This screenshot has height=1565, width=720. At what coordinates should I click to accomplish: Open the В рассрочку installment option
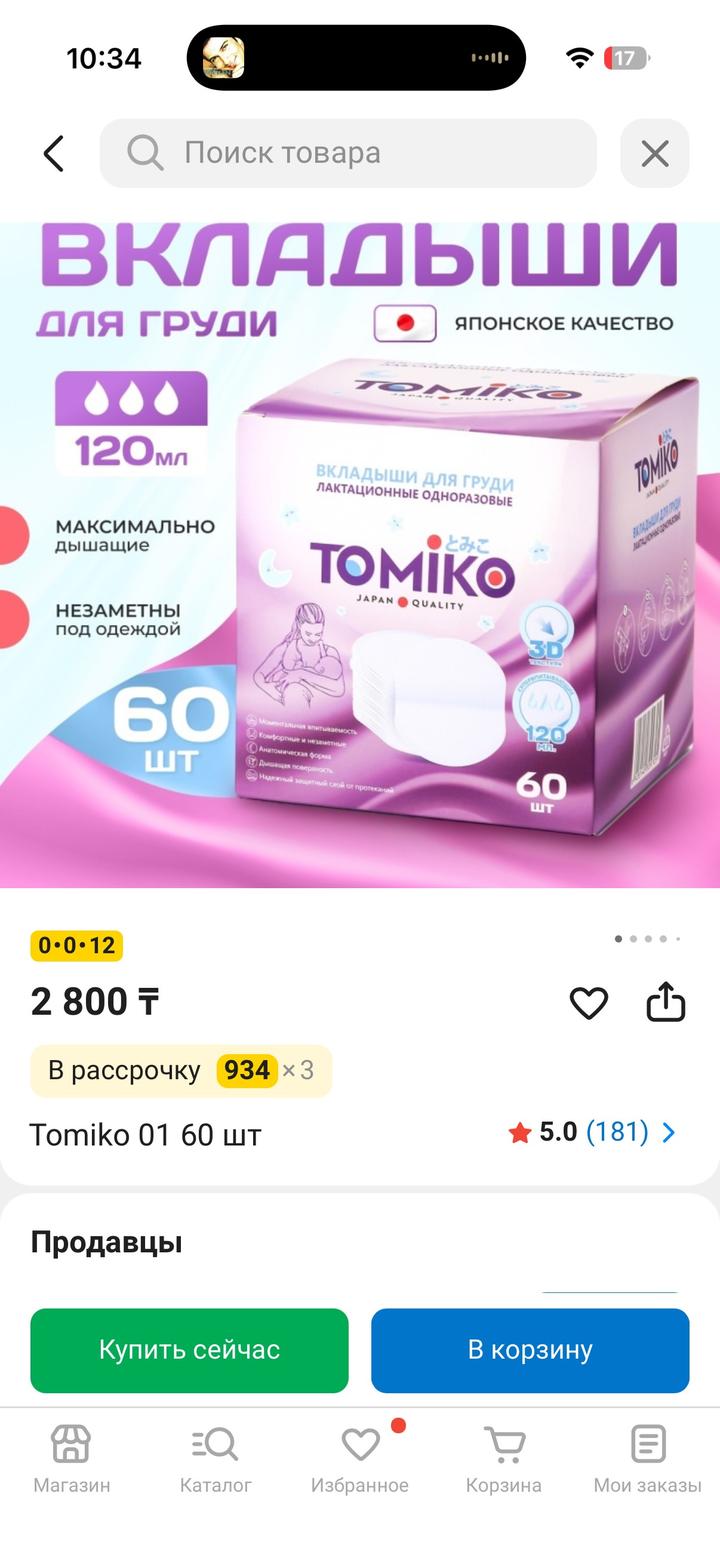(x=181, y=1071)
